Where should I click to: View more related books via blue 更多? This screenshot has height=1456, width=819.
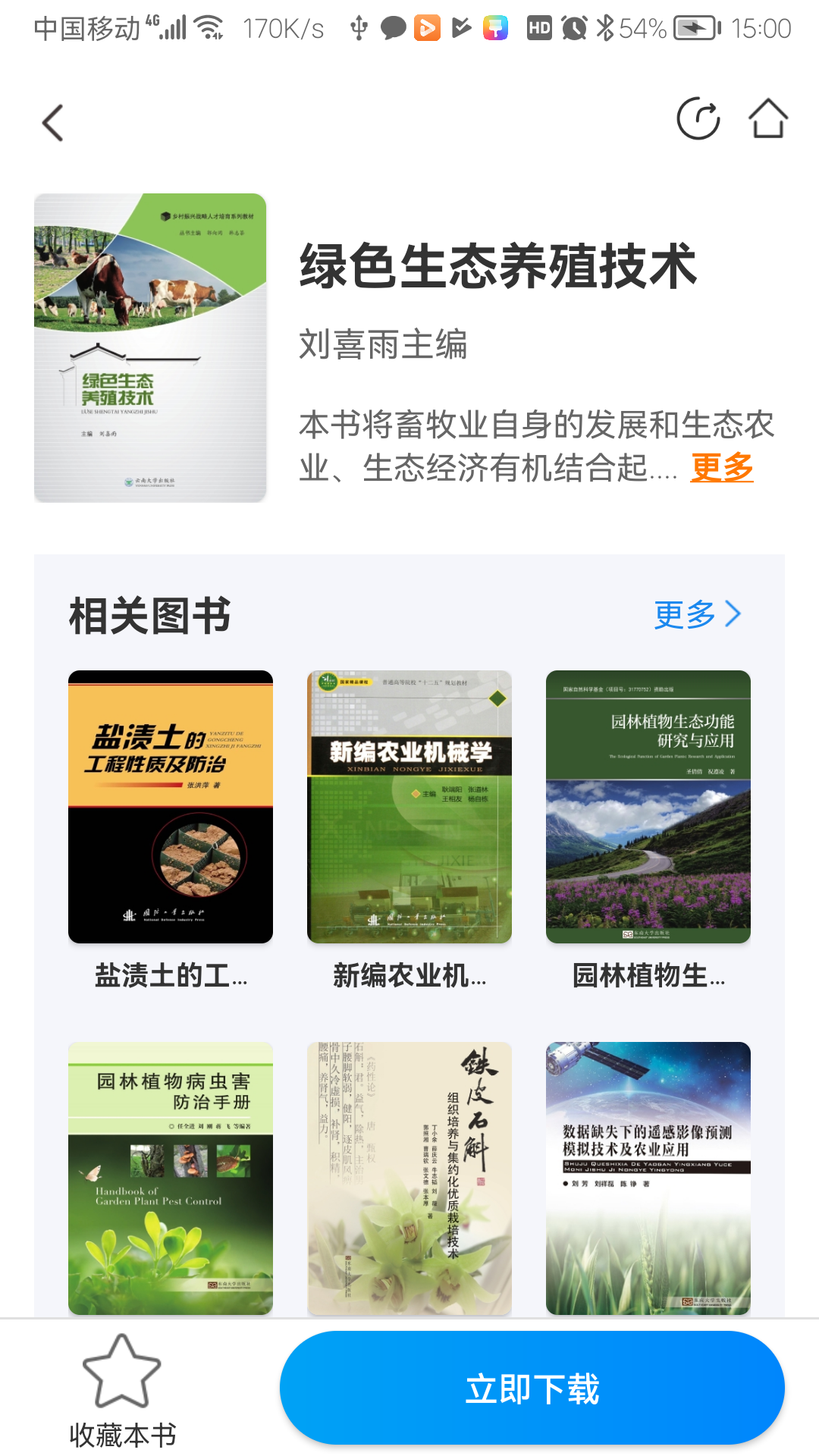pos(696,614)
